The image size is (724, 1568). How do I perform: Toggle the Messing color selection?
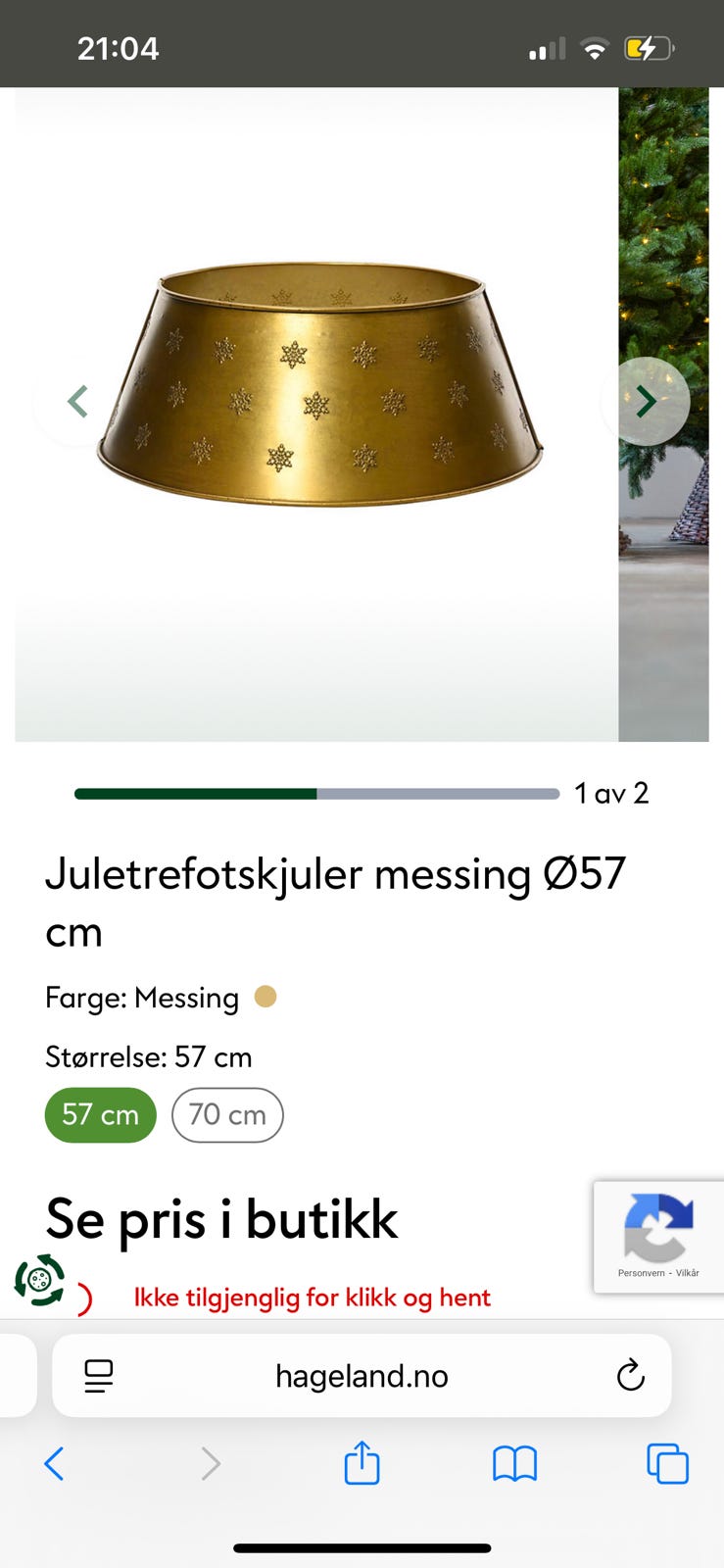(x=265, y=997)
